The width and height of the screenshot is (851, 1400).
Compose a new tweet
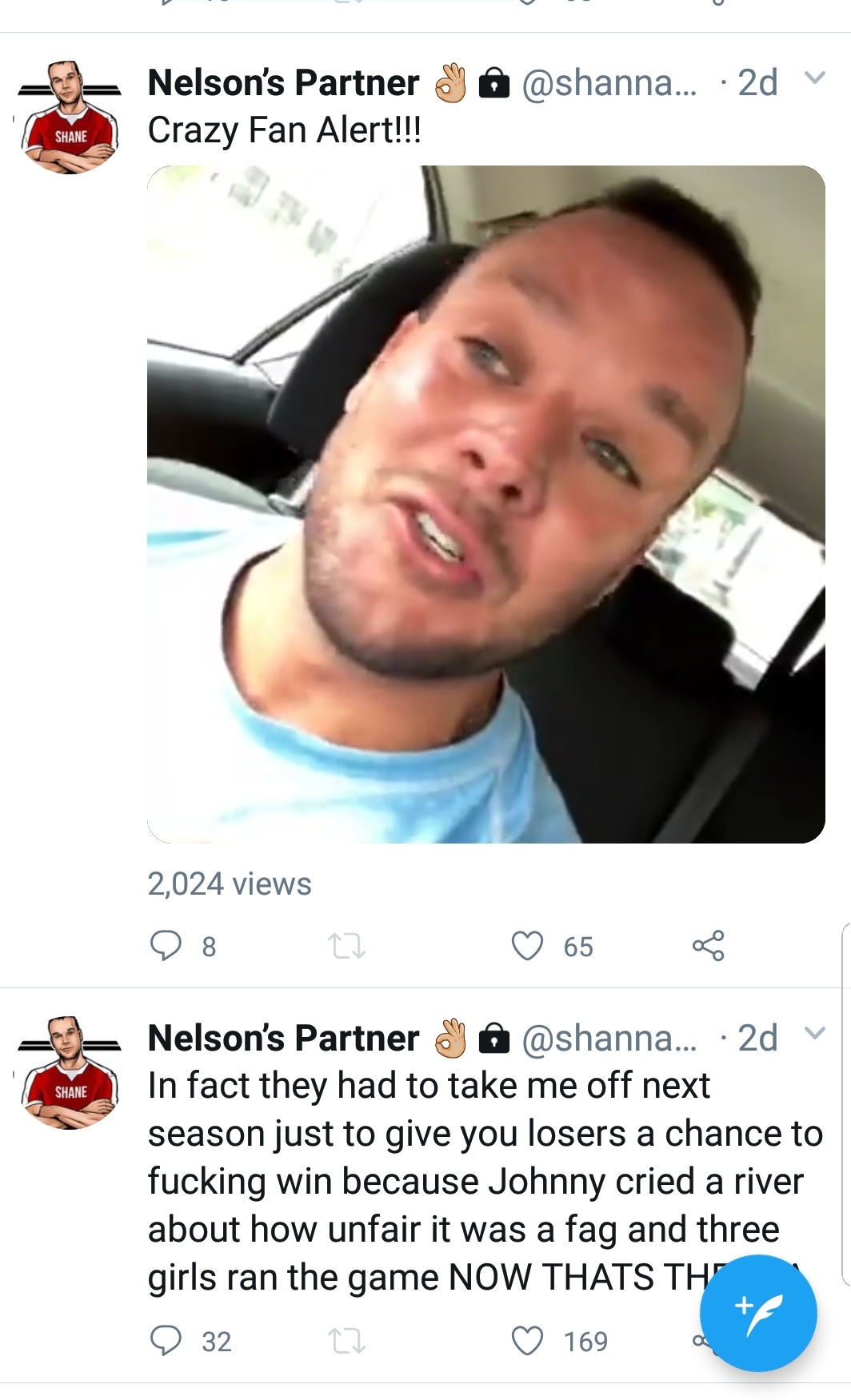[x=758, y=1313]
